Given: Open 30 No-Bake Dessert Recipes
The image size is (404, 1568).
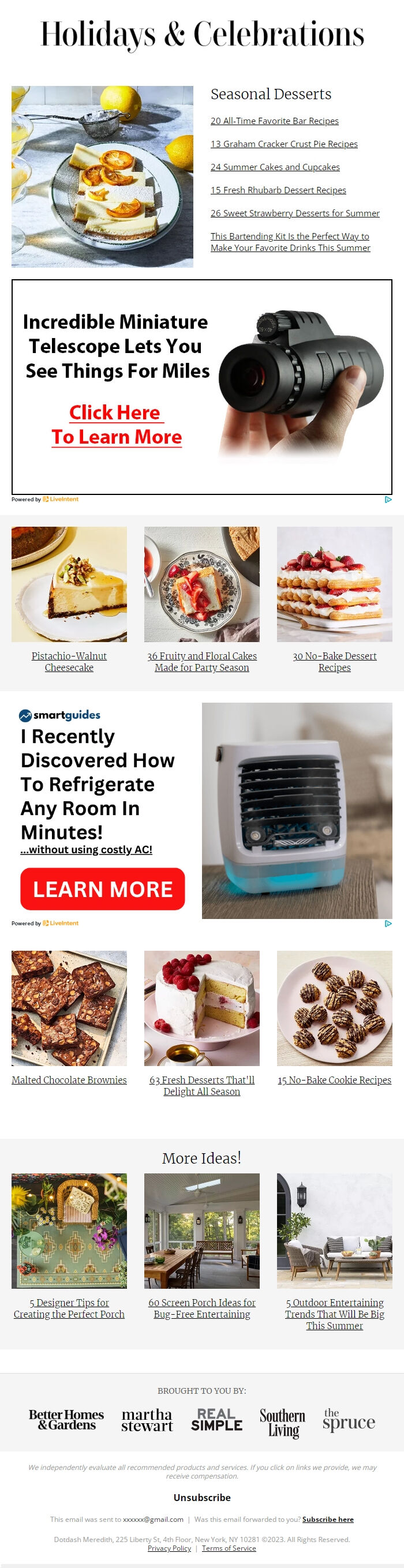Looking at the screenshot, I should [x=334, y=662].
